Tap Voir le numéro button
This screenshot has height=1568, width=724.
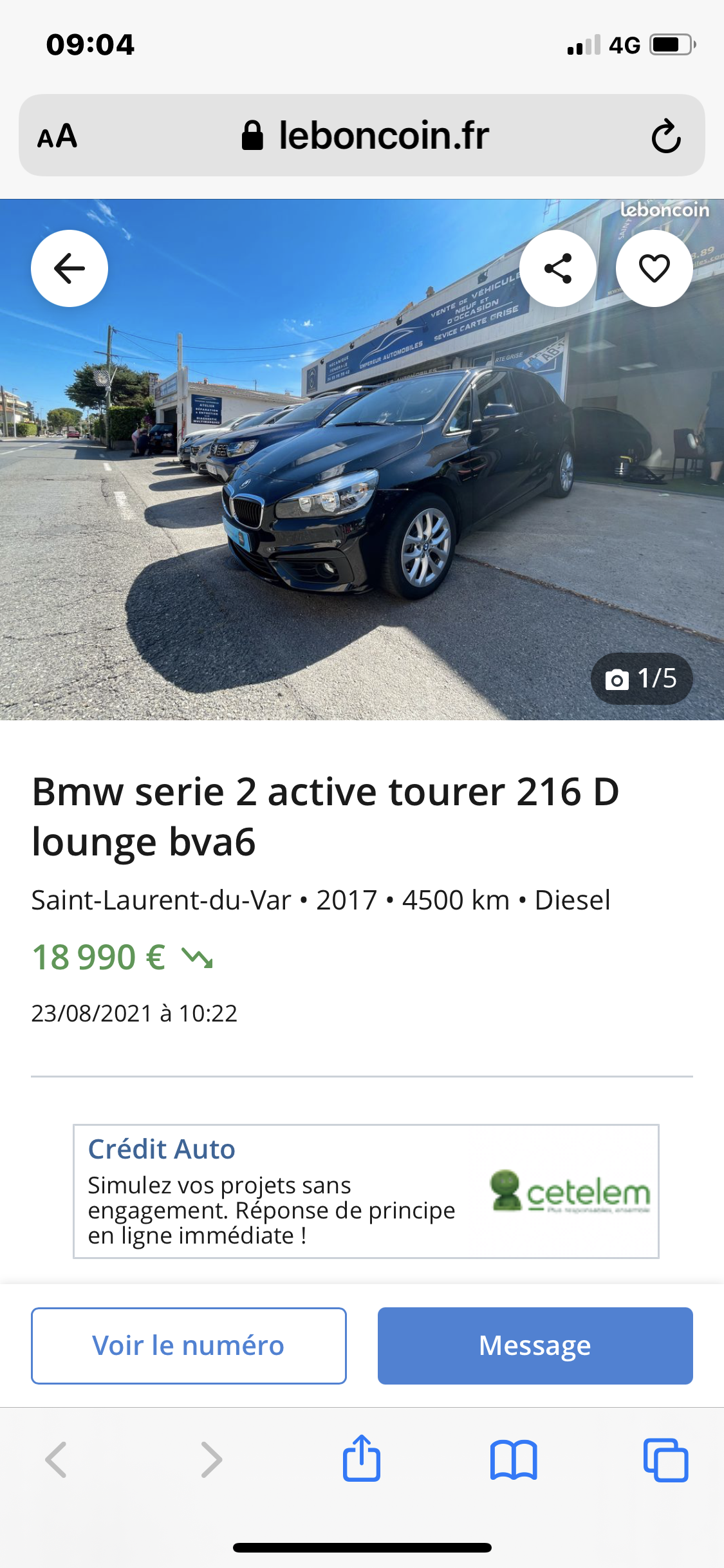pyautogui.click(x=189, y=1345)
